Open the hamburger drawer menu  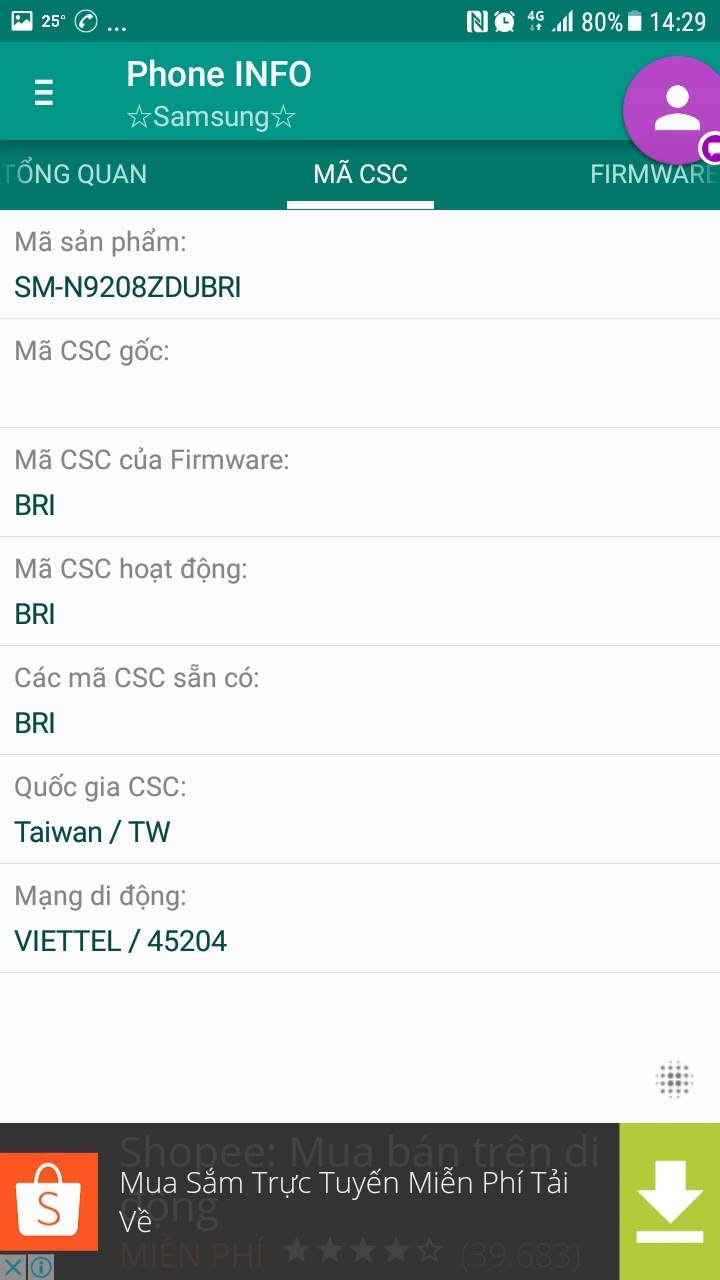pos(43,92)
